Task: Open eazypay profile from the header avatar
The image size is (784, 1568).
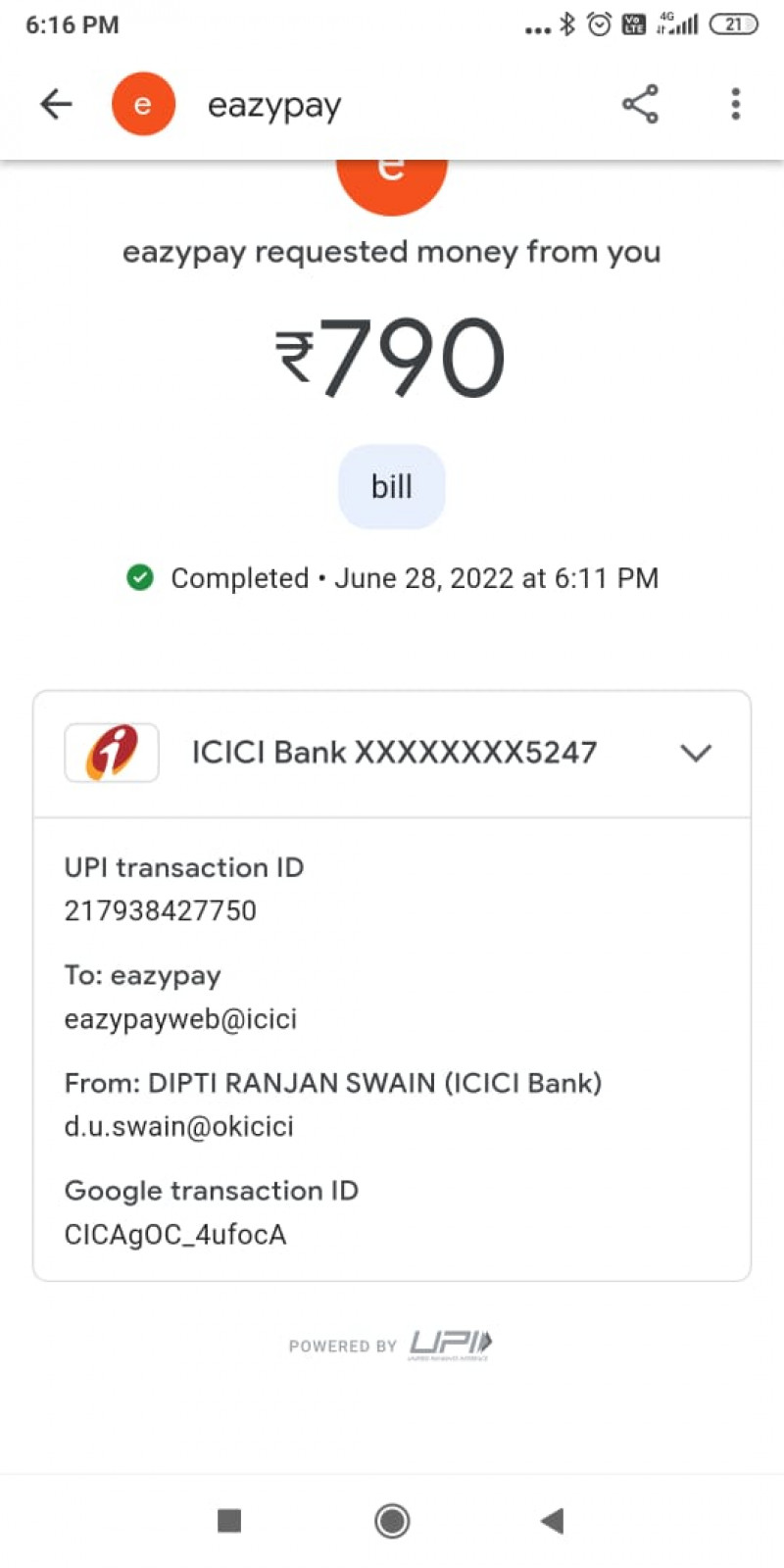Action: pos(143,104)
